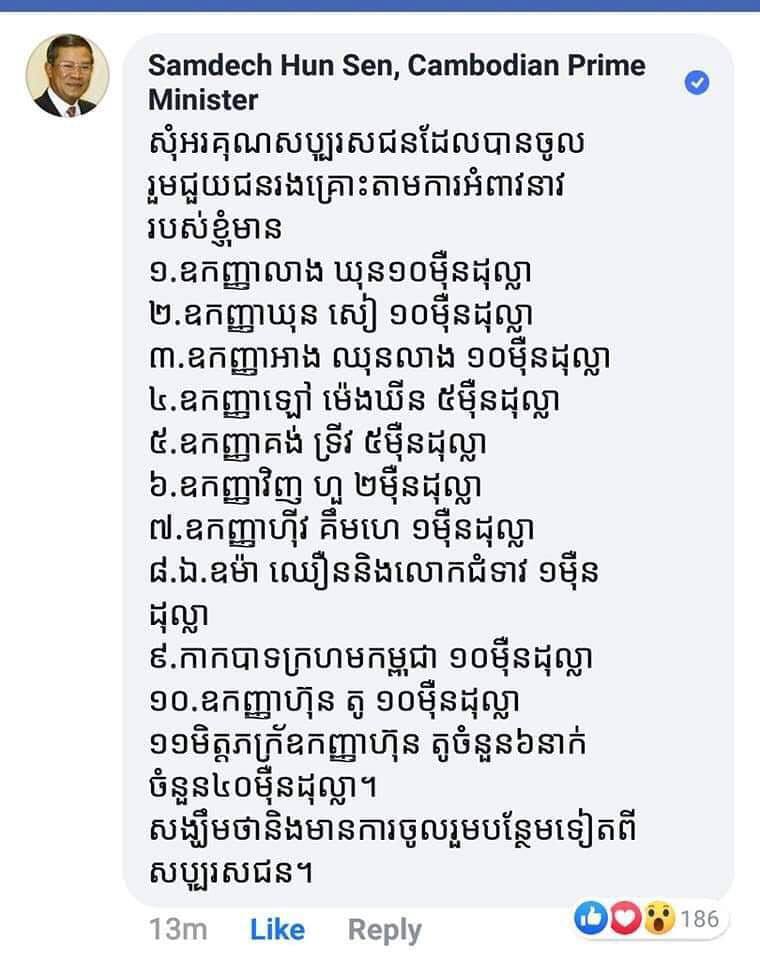This screenshot has width=760, height=960.
Task: Like Hun Sen's comment
Action: tap(277, 929)
